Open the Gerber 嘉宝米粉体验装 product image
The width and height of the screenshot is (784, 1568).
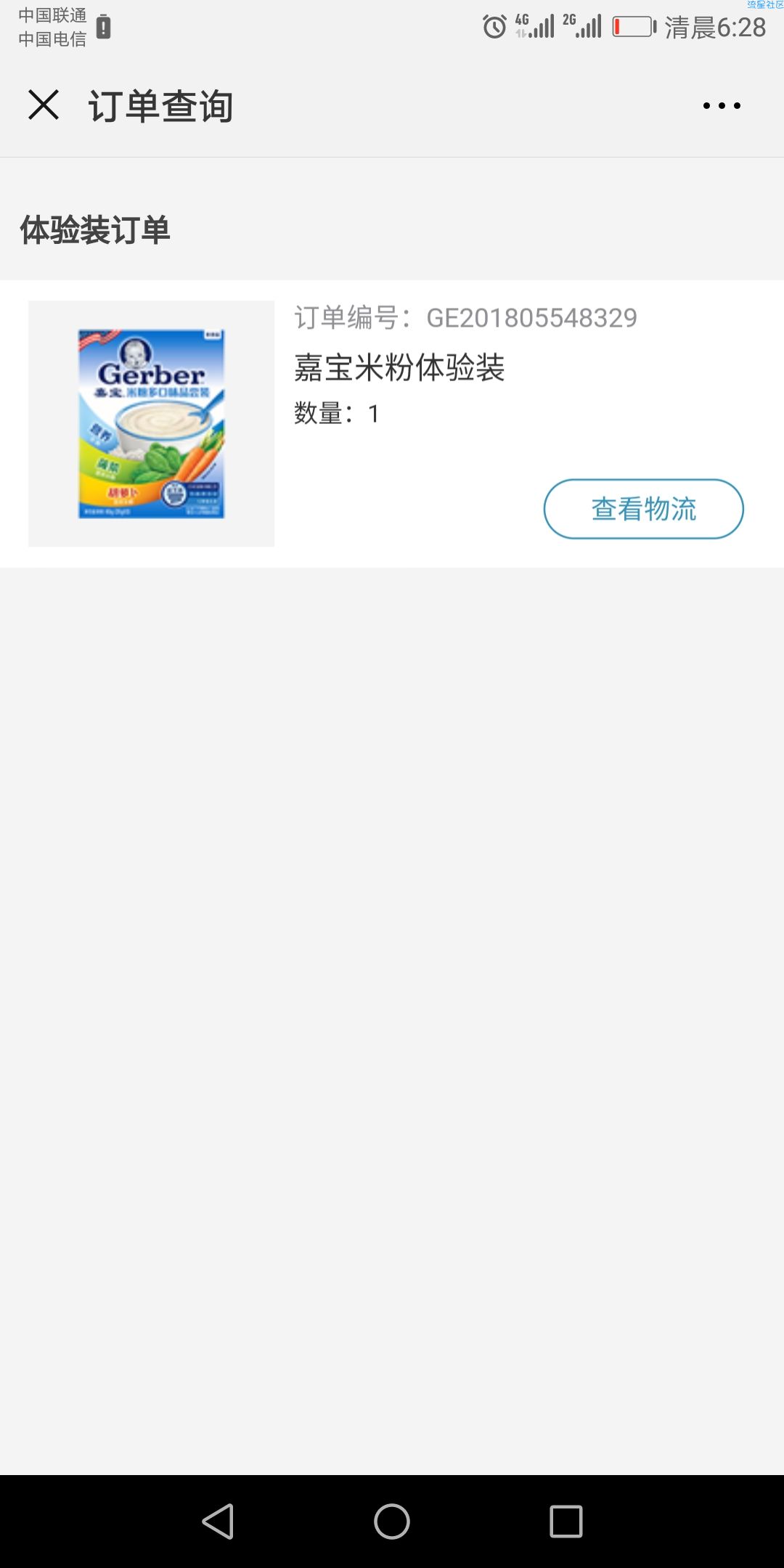pyautogui.click(x=151, y=424)
